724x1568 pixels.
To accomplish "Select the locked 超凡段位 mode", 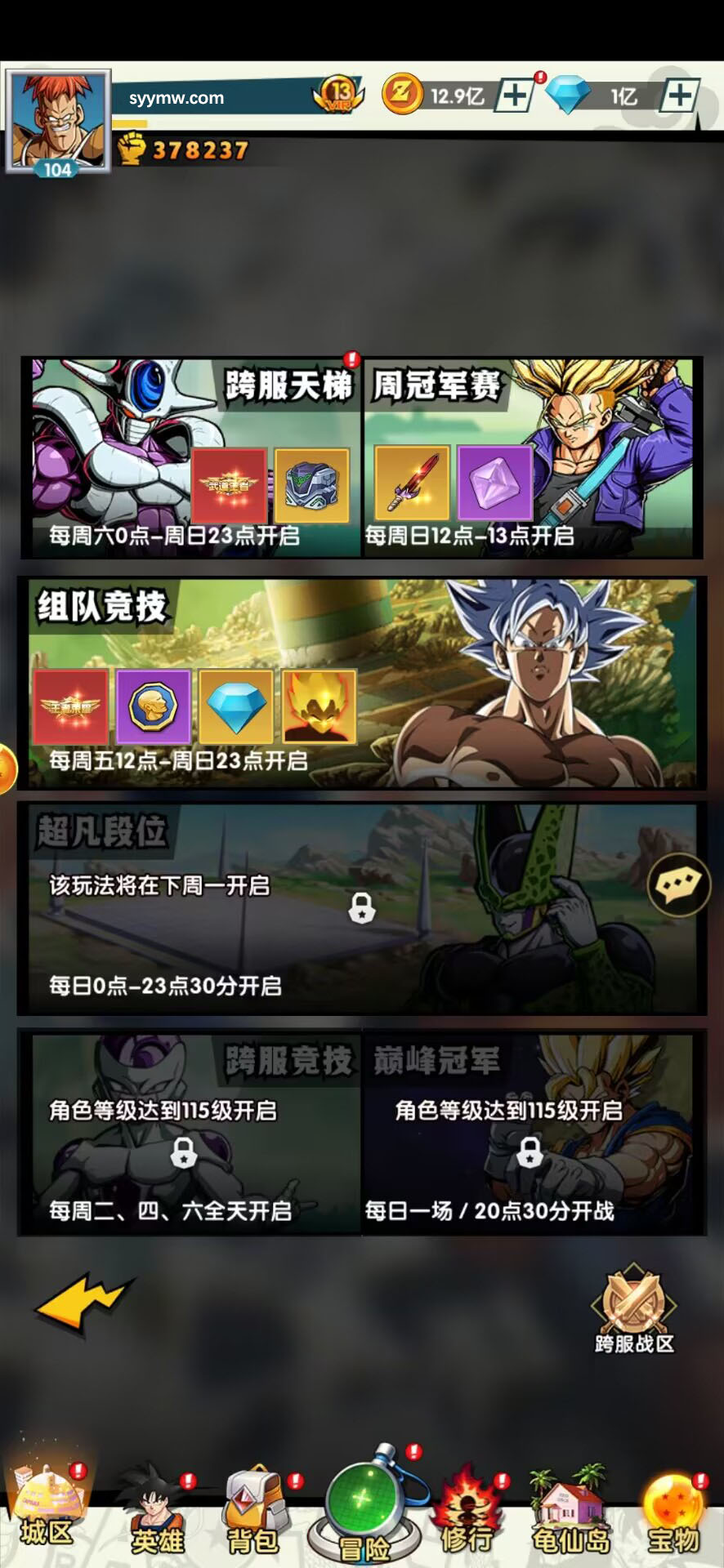I will pos(362,908).
